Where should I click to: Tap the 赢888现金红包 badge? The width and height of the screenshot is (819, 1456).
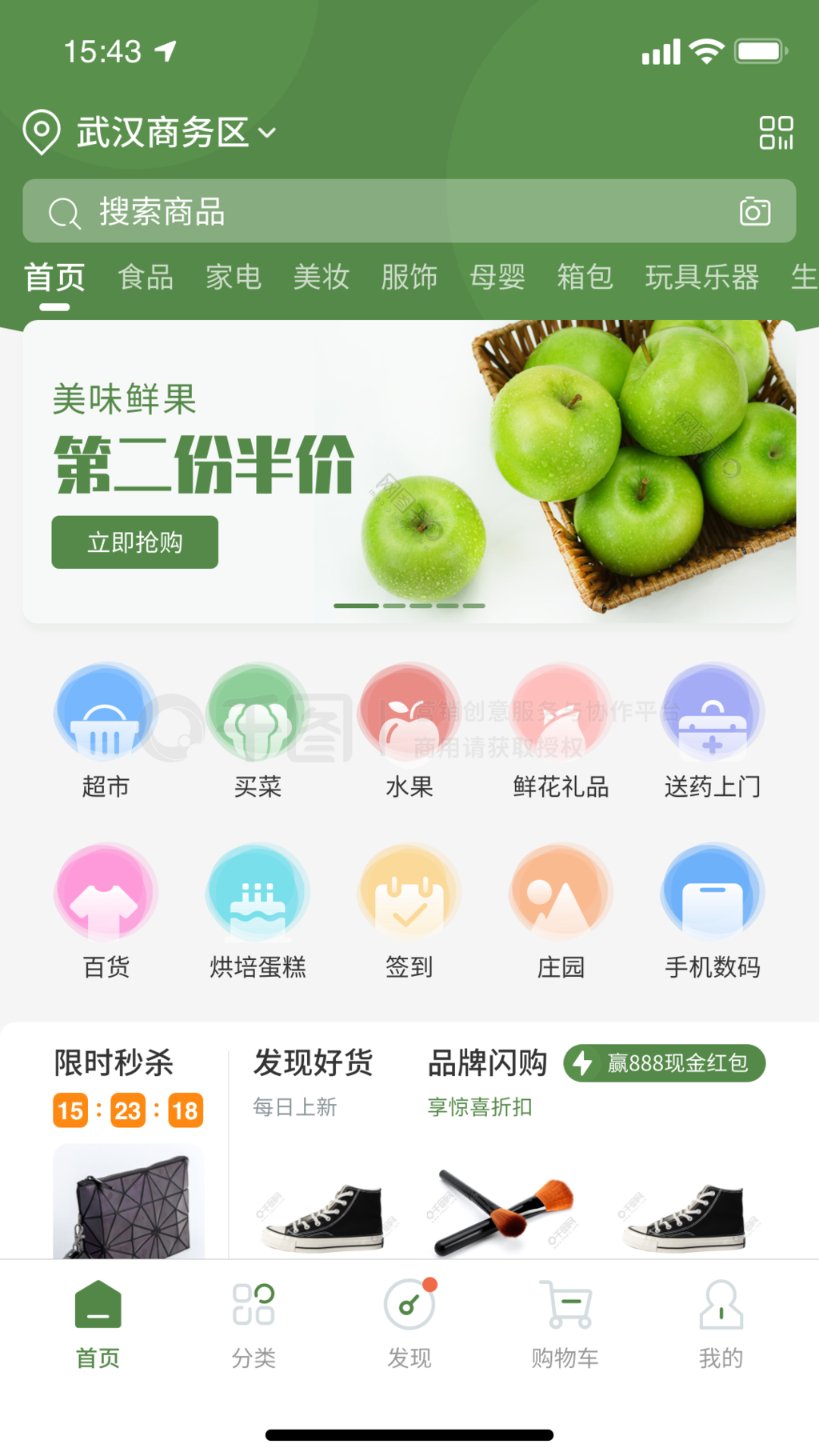tap(664, 1063)
